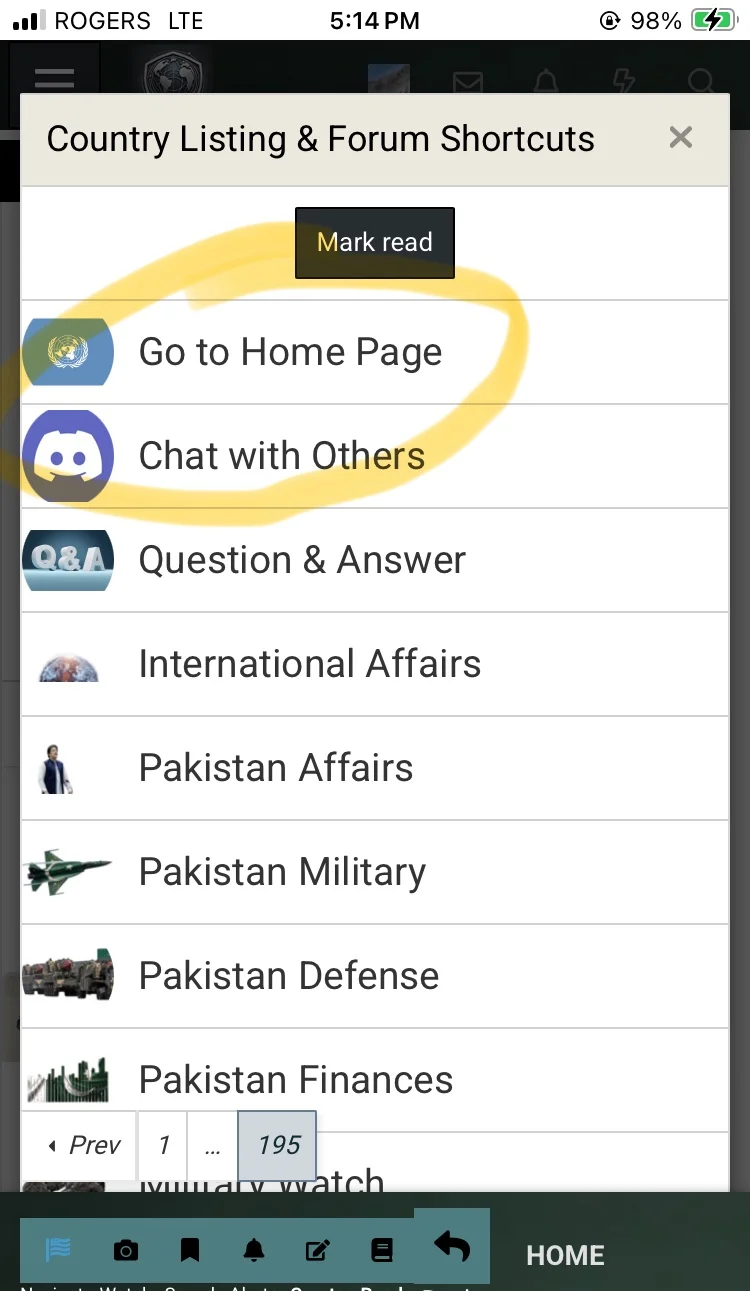Select the Pakistan Affairs forum

[276, 768]
